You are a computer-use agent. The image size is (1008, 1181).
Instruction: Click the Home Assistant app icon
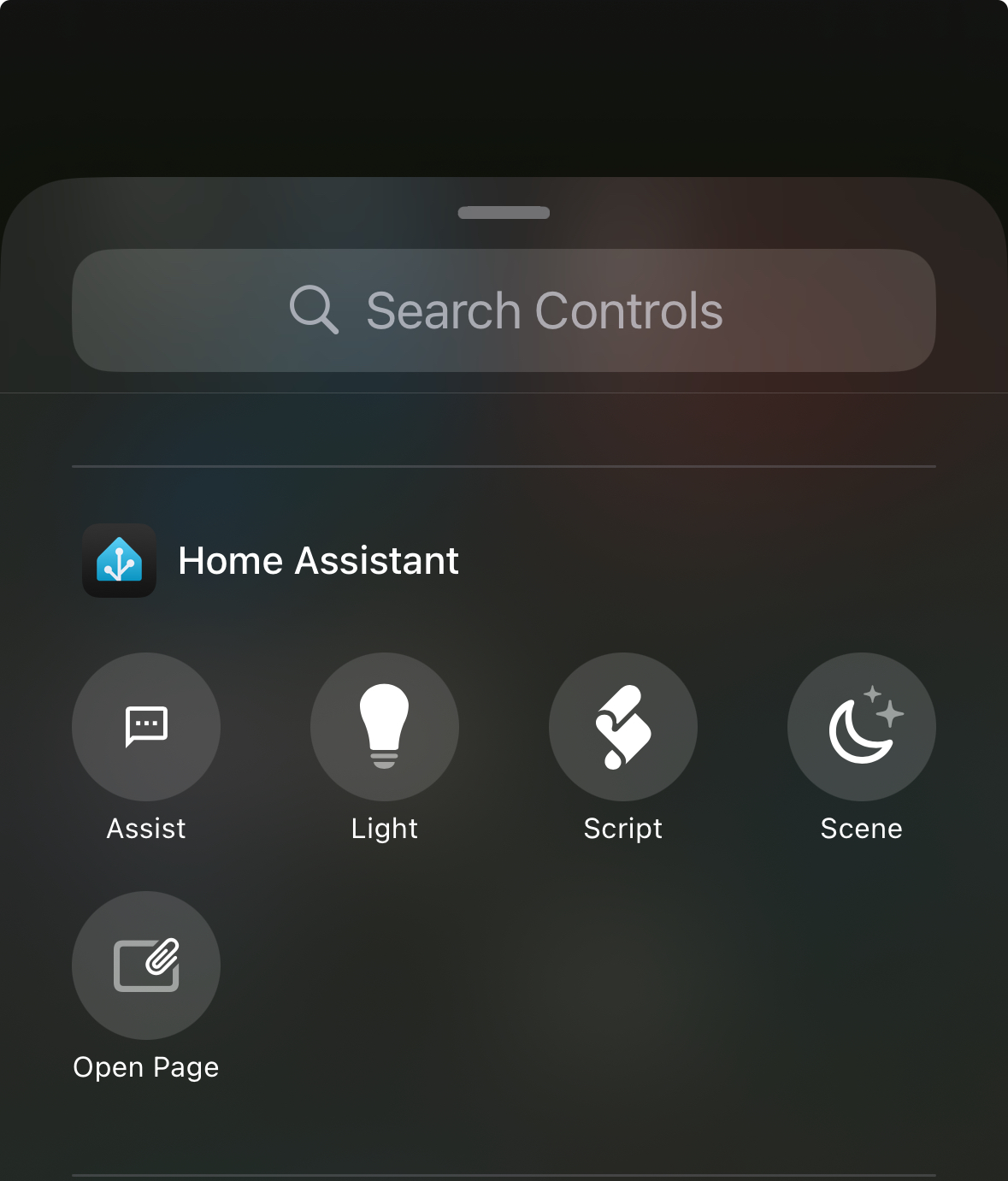(119, 560)
